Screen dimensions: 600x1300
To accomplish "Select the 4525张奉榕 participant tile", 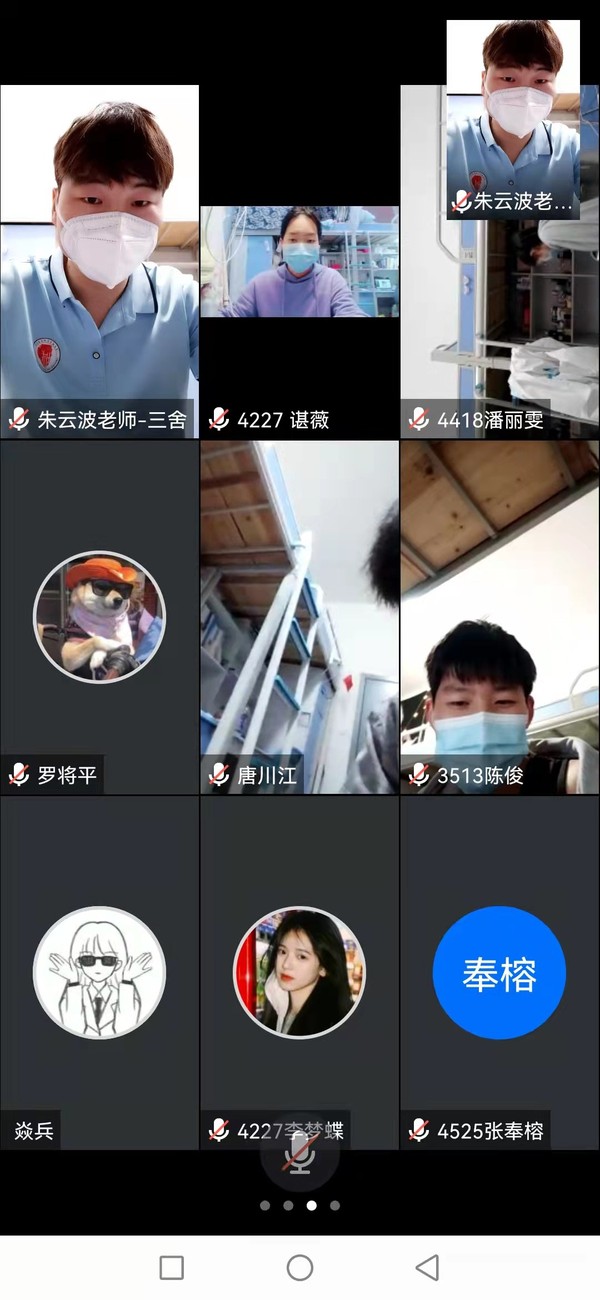I will pyautogui.click(x=499, y=972).
